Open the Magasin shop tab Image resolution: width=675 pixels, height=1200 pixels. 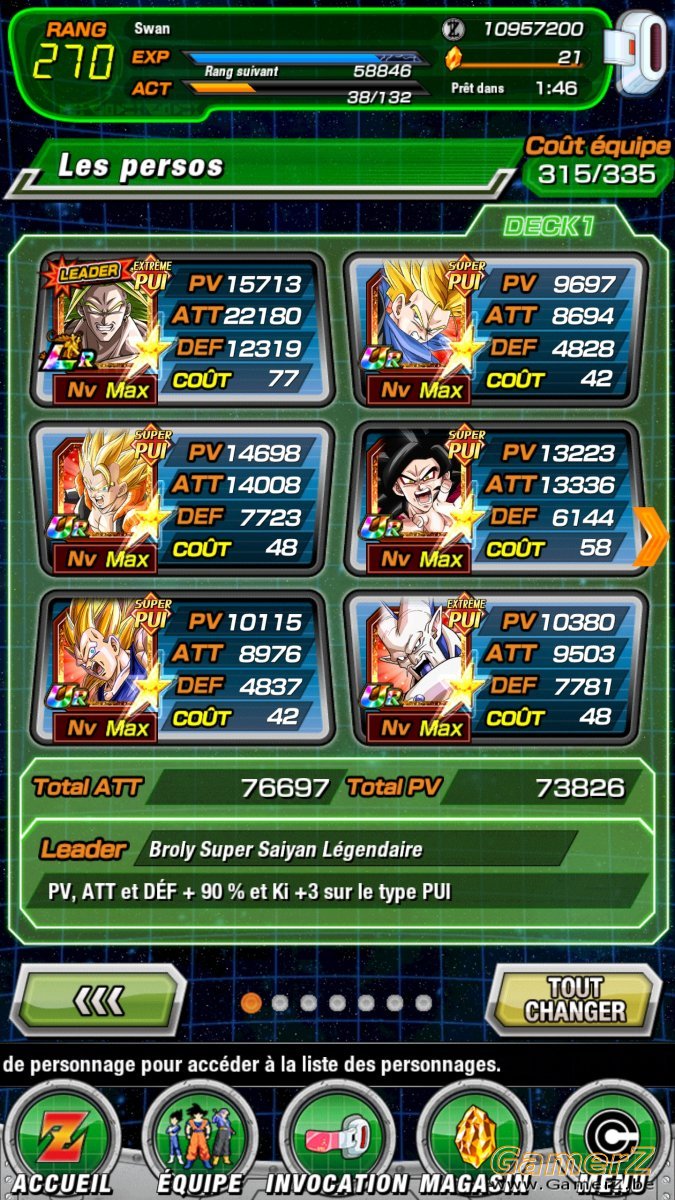pyautogui.click(x=473, y=1140)
